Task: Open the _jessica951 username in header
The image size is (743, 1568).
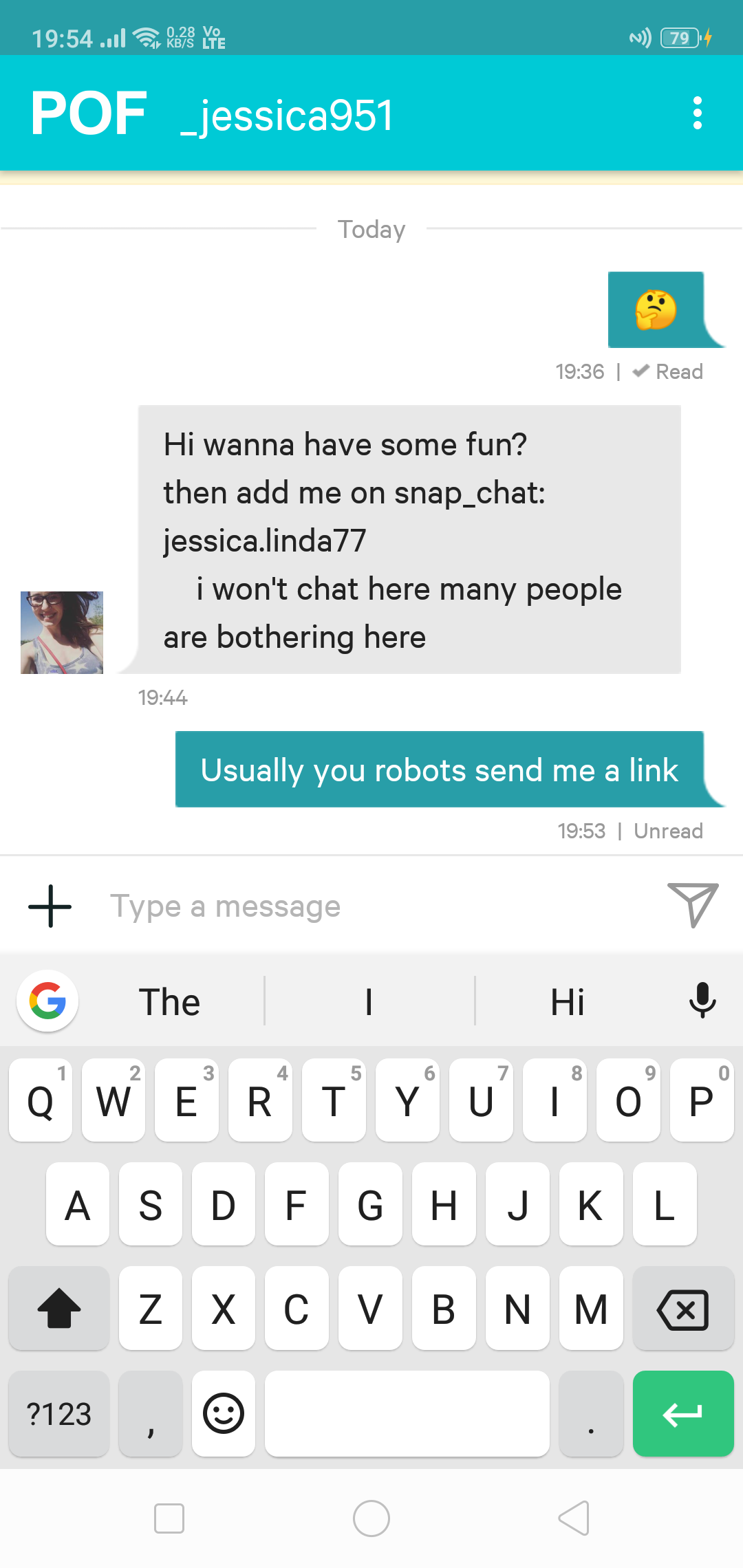Action: click(x=286, y=114)
